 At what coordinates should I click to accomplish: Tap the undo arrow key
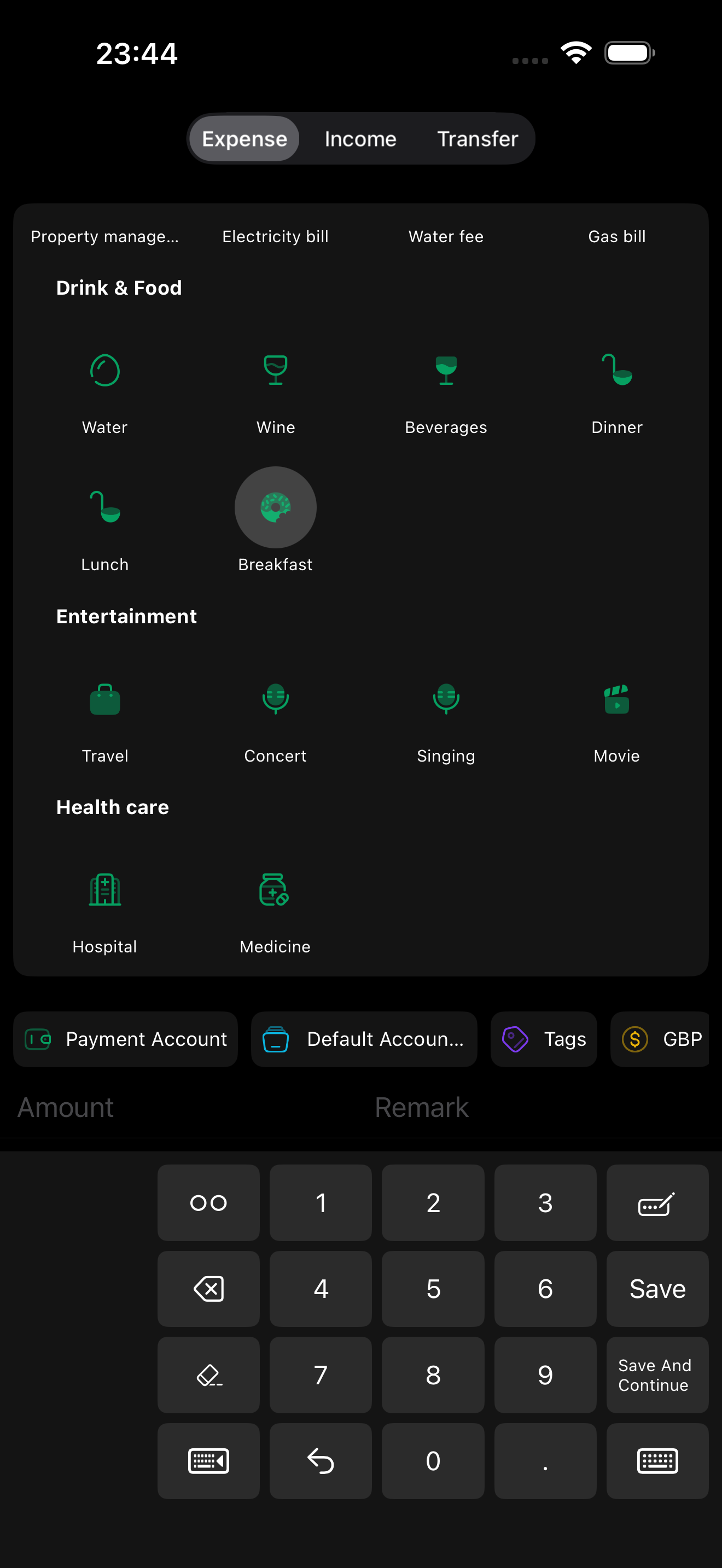pyautogui.click(x=320, y=1460)
